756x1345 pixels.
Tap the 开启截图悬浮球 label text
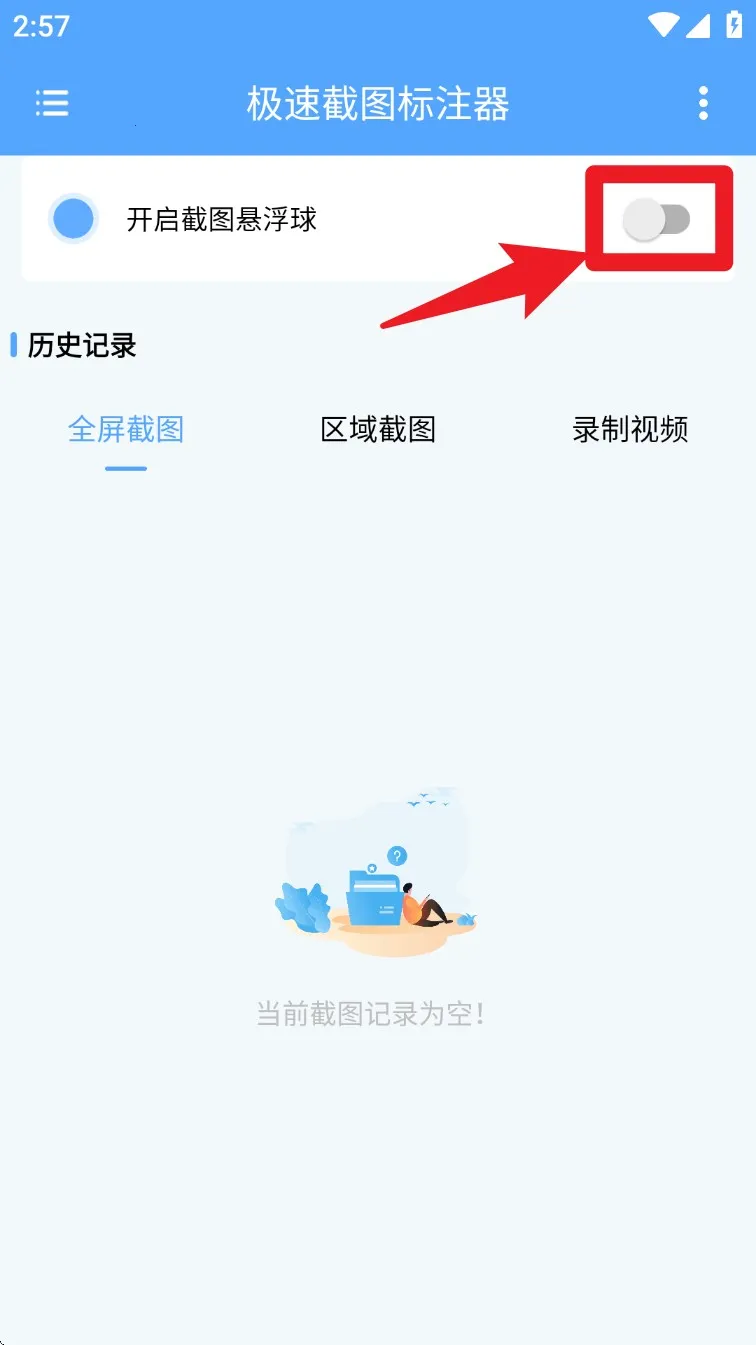223,219
